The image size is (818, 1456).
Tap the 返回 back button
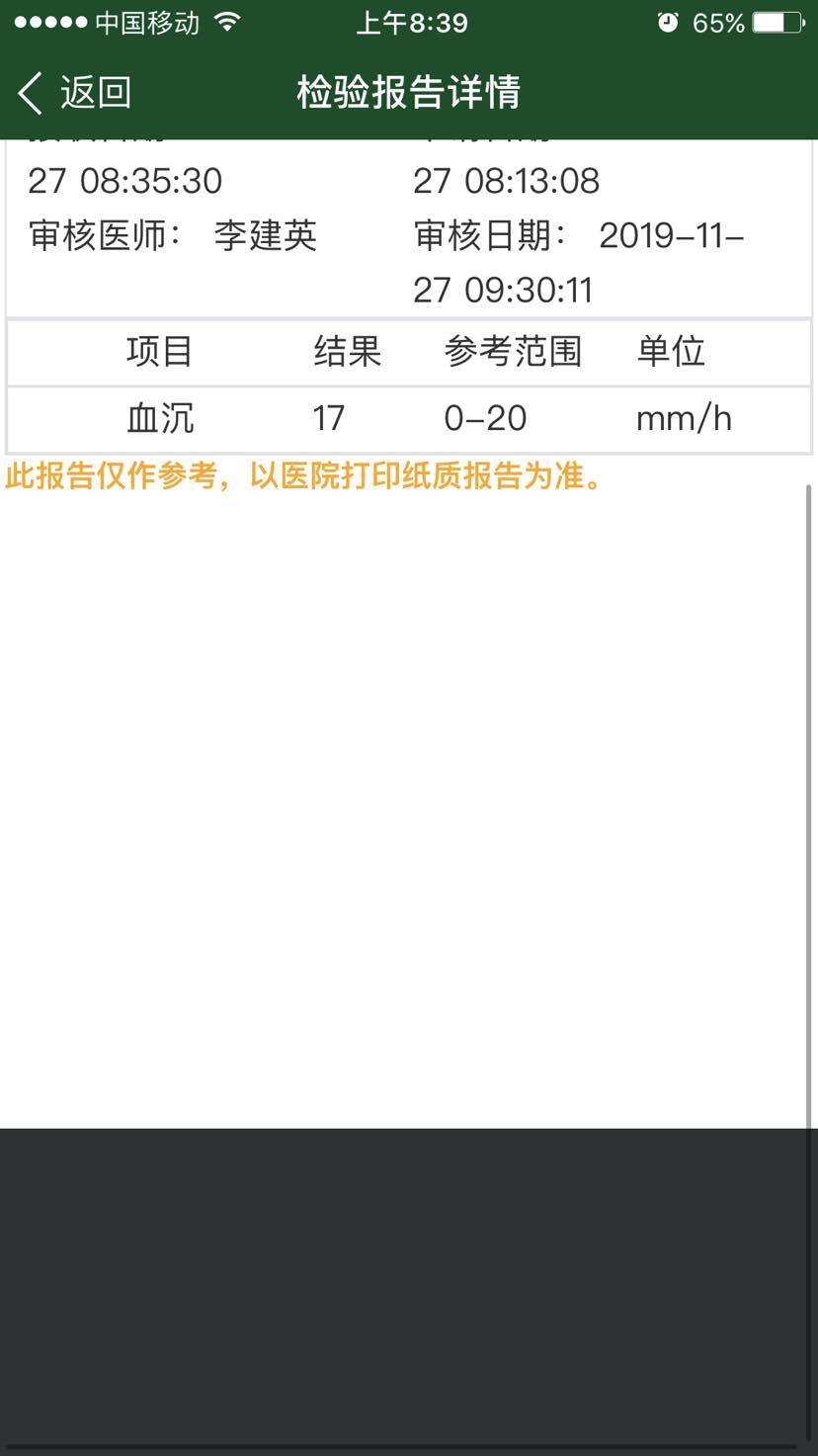coord(75,93)
